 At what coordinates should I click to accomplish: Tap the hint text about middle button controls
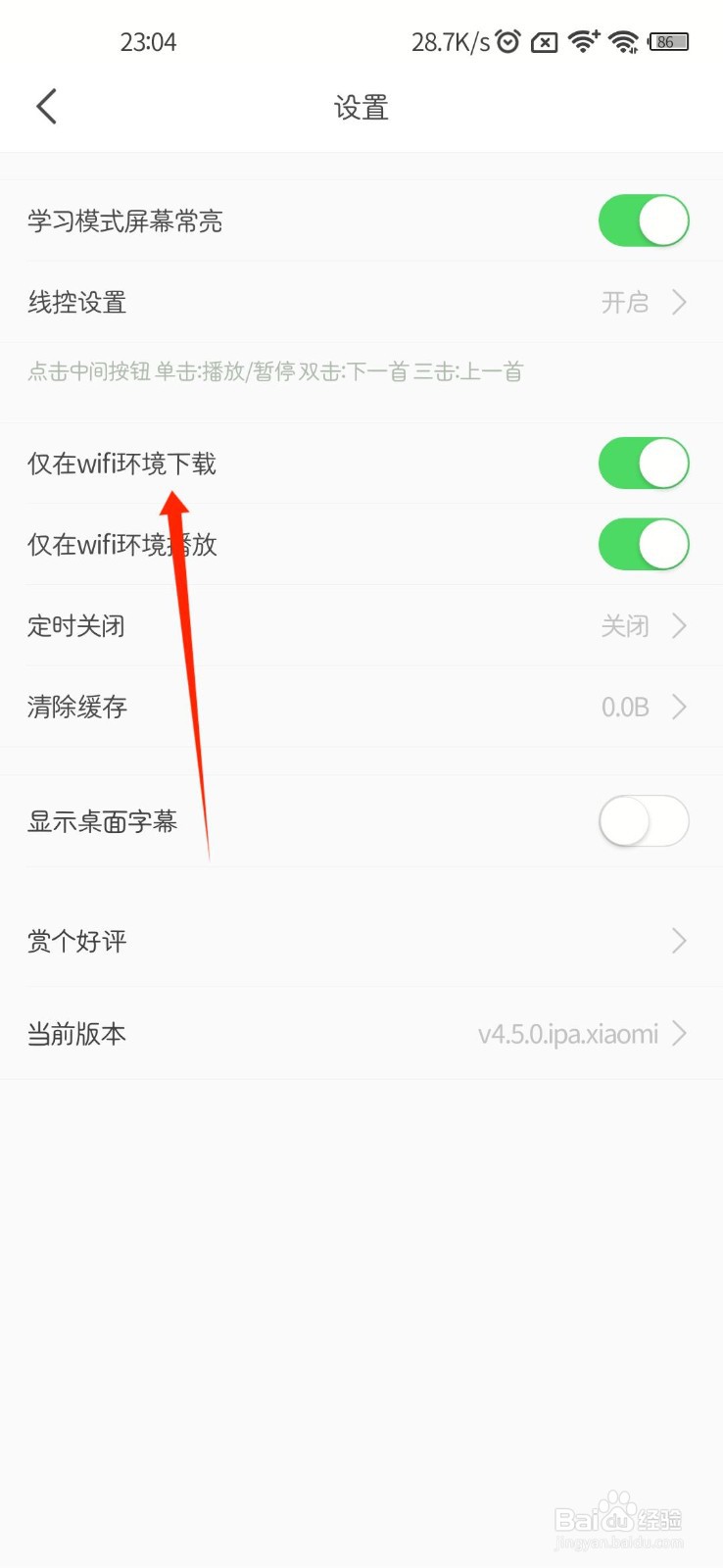click(x=275, y=370)
